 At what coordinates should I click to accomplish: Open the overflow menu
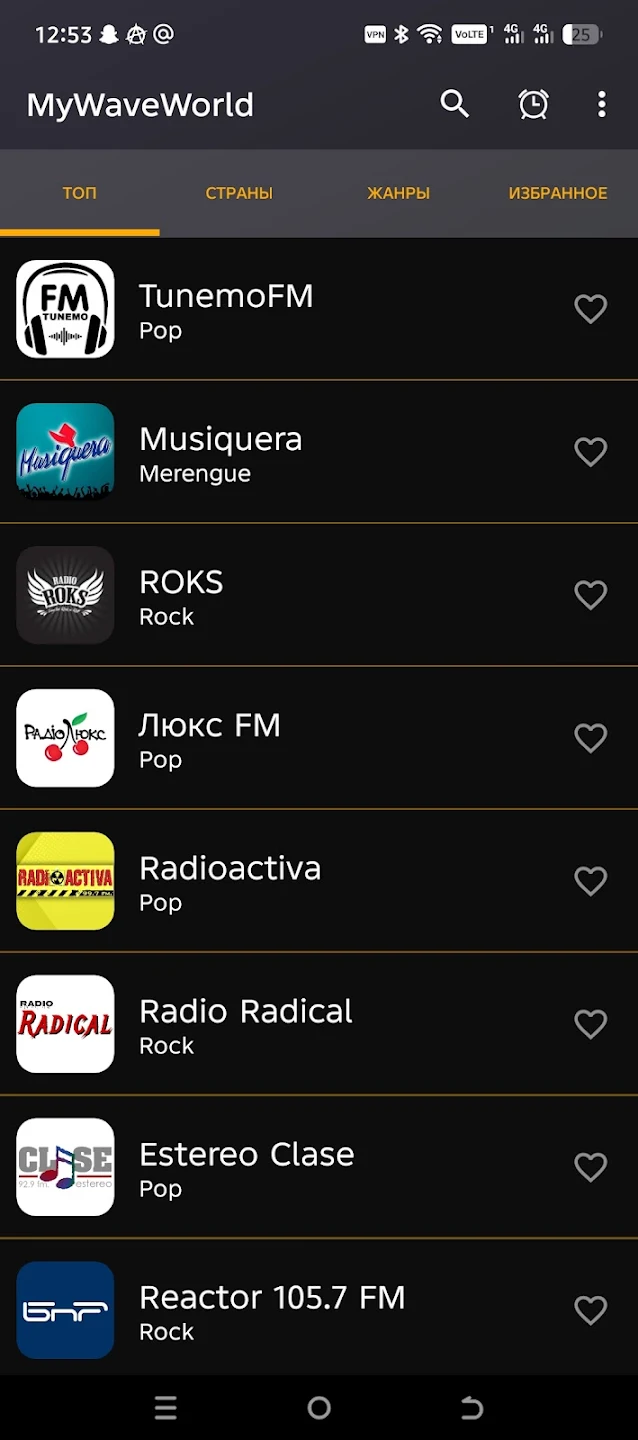coord(601,104)
